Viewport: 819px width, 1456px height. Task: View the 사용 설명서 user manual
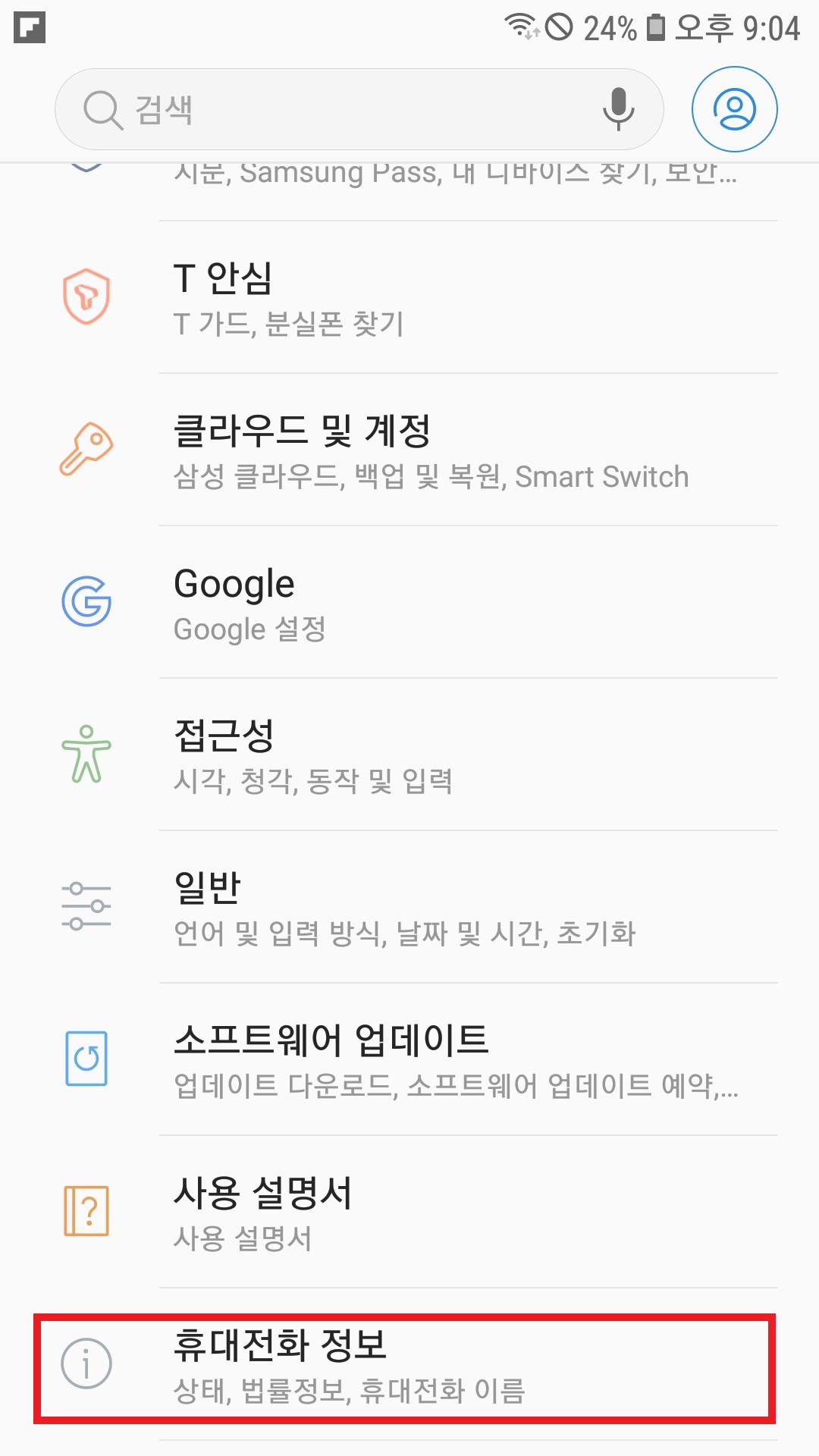pyautogui.click(x=409, y=1213)
